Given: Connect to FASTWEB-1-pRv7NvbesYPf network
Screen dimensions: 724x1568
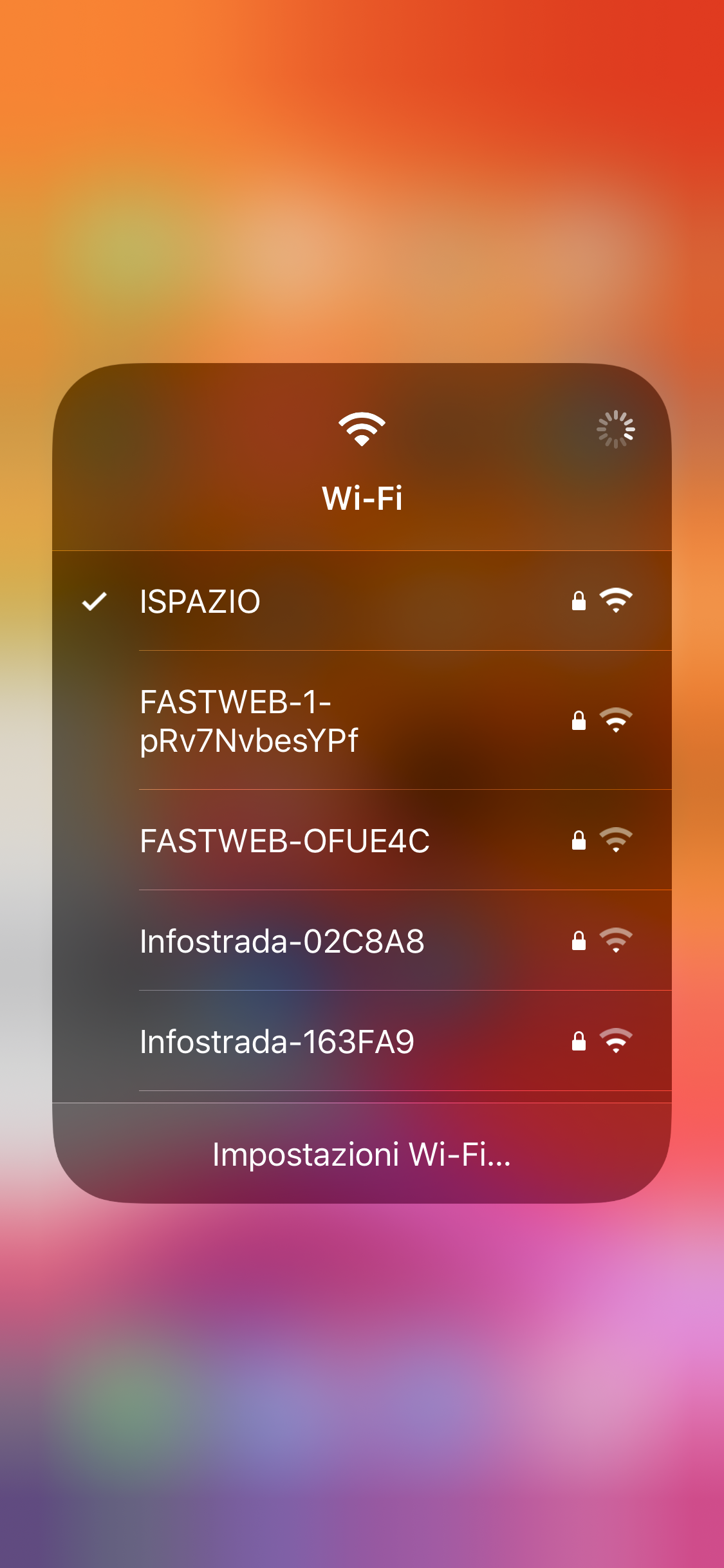Looking at the screenshot, I should (x=362, y=720).
